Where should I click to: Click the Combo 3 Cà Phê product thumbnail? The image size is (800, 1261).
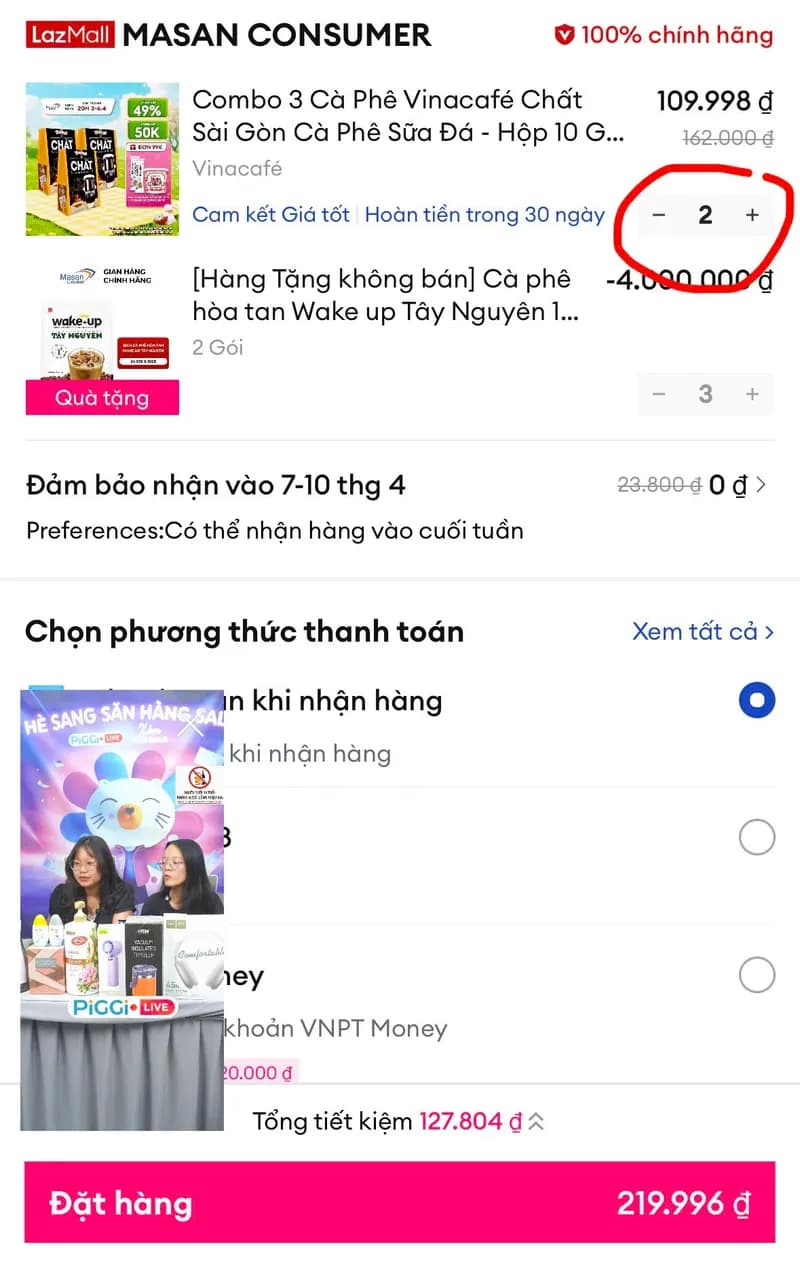[101, 158]
